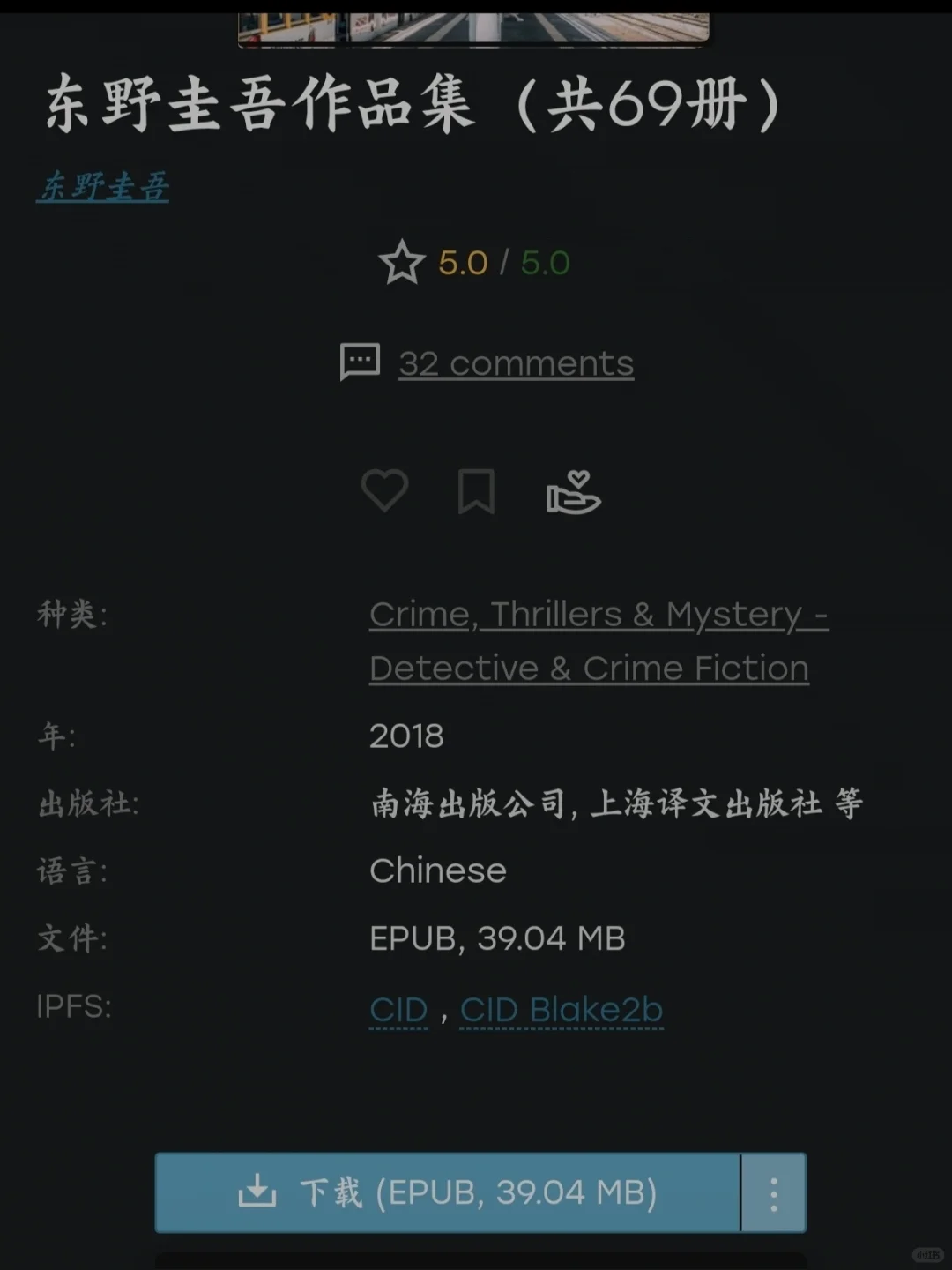The width and height of the screenshot is (952, 1270).
Task: Rate the book with the star icon
Action: coord(402,263)
